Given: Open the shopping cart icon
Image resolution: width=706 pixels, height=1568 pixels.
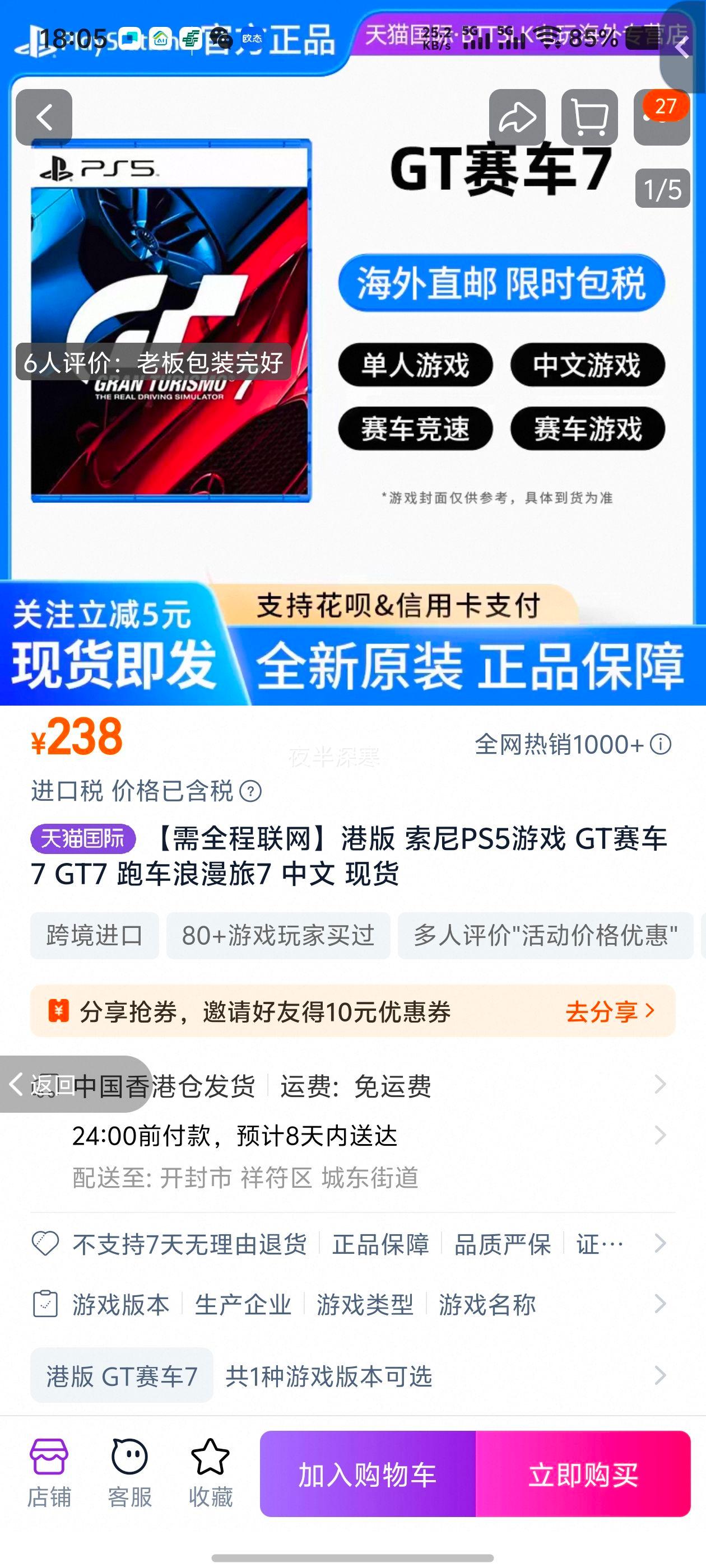Looking at the screenshot, I should coord(589,116).
